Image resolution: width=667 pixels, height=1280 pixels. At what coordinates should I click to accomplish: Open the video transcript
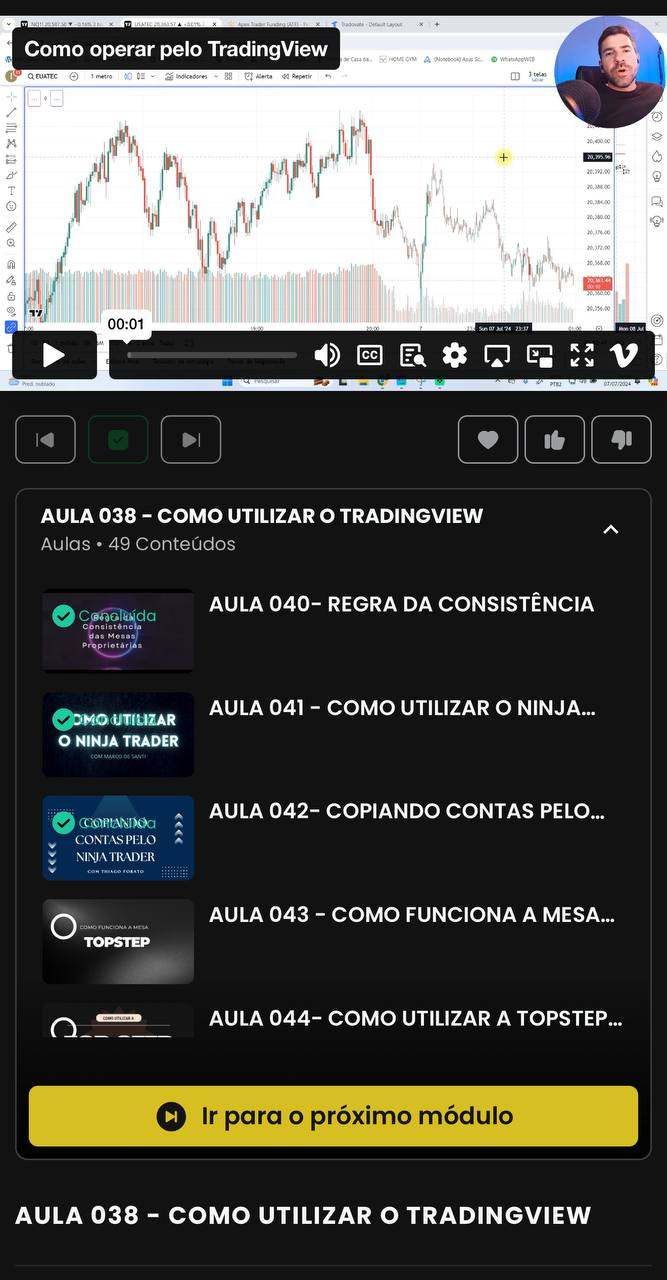(x=412, y=355)
